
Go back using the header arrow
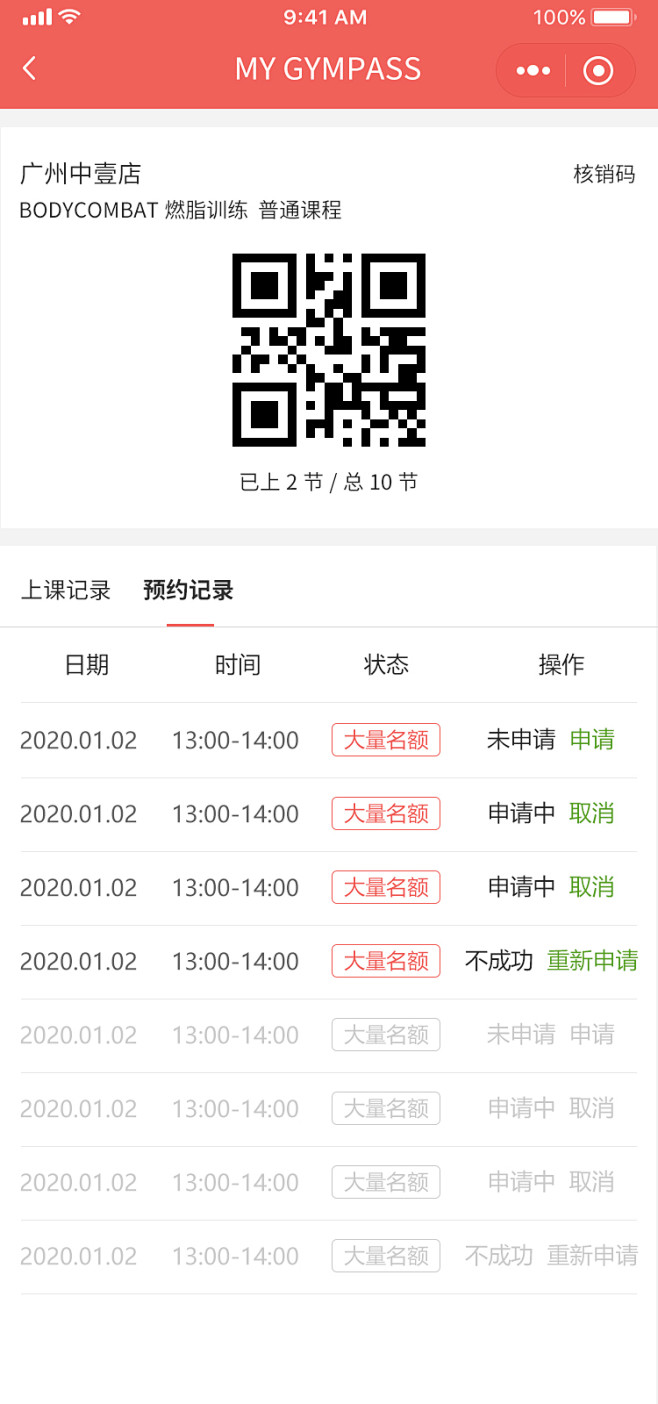point(30,69)
